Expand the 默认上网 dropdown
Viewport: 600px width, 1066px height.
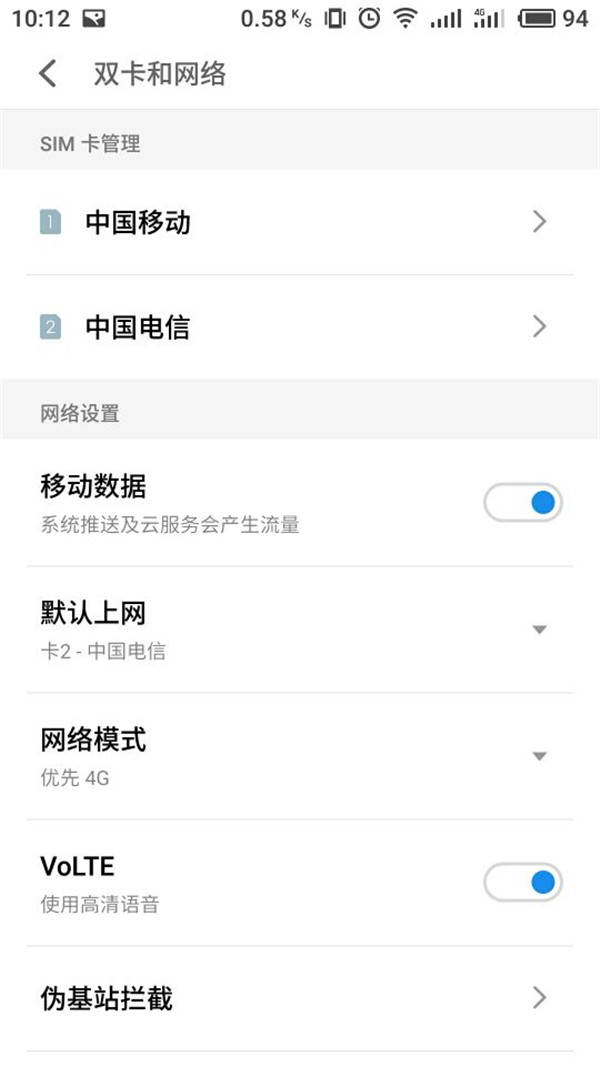pyautogui.click(x=539, y=629)
